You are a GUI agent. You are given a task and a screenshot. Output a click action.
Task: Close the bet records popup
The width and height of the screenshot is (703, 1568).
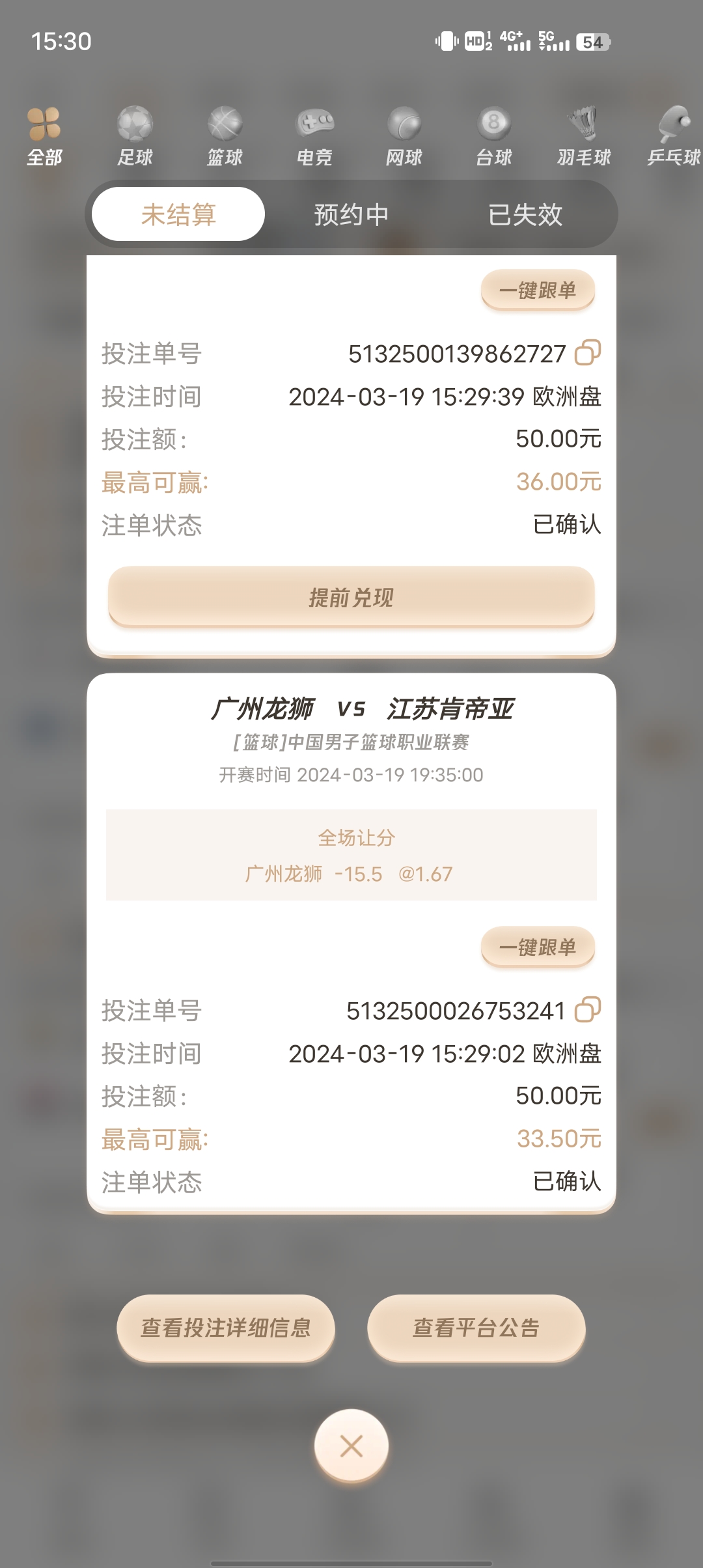coord(351,1446)
